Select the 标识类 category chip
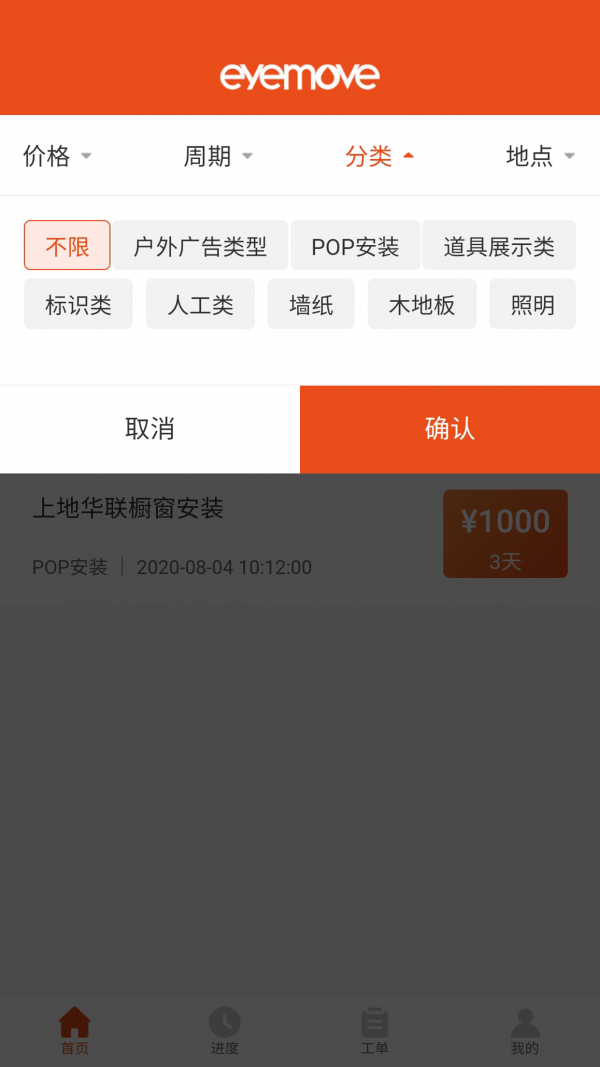The height and width of the screenshot is (1067, 600). 78,305
